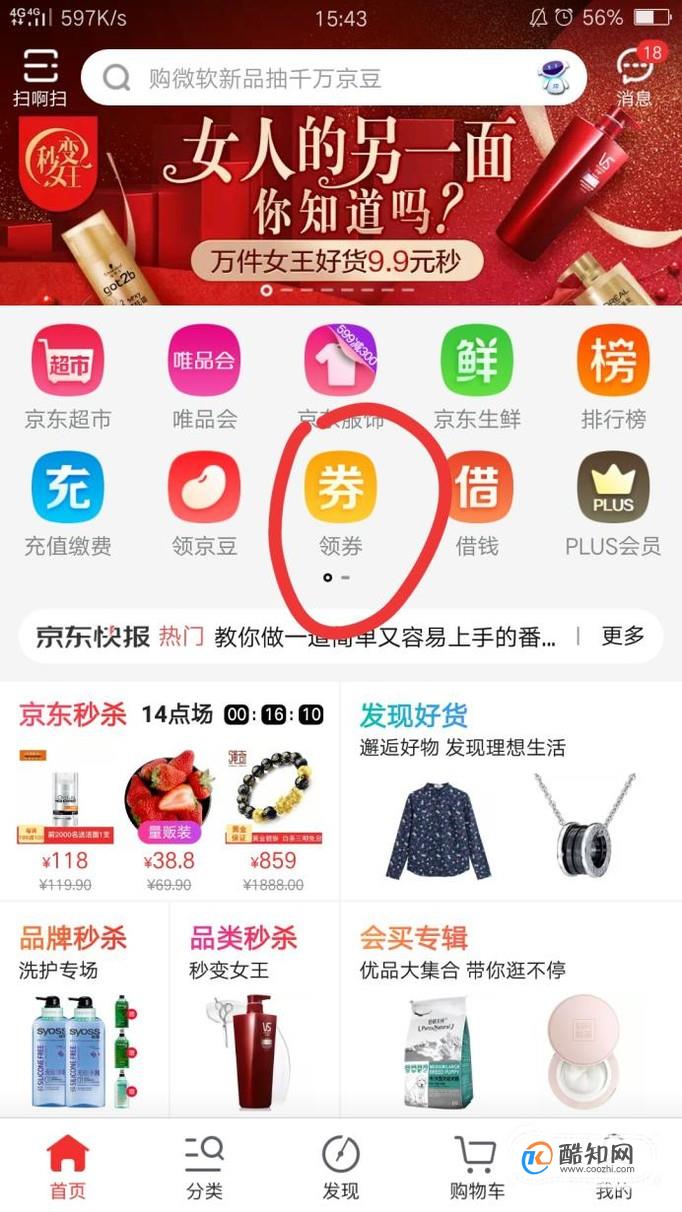Open 消息 messages
Viewport: 682px width, 1212px height.
[x=634, y=77]
